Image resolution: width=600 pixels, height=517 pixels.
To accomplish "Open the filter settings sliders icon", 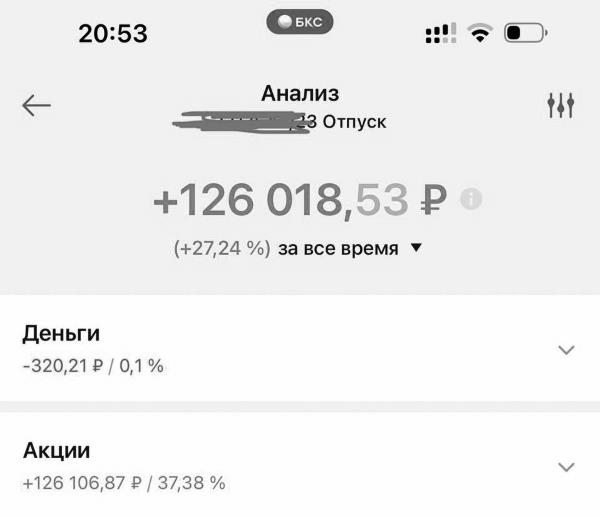I will 561,105.
